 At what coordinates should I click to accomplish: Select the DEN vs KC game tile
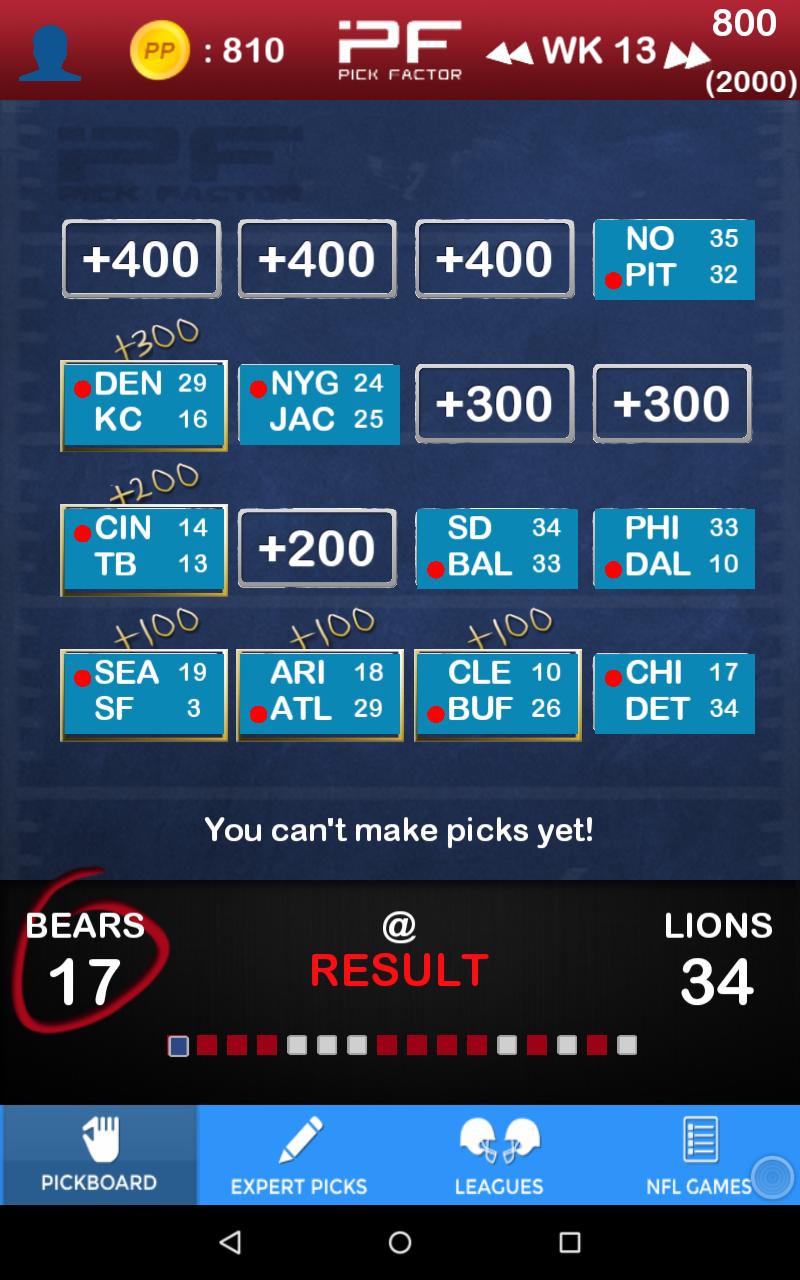(143, 404)
